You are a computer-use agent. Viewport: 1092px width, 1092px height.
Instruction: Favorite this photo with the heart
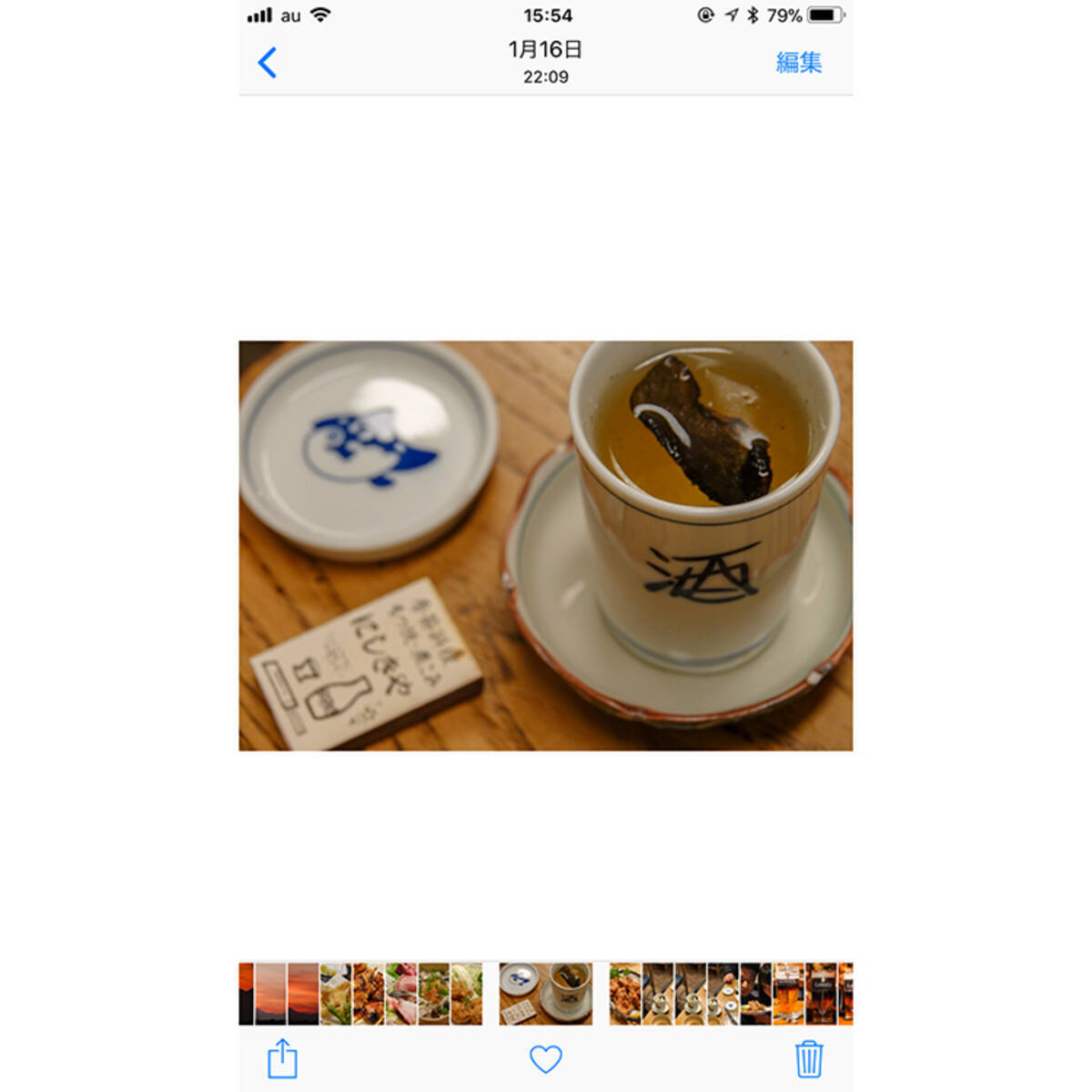546,1058
